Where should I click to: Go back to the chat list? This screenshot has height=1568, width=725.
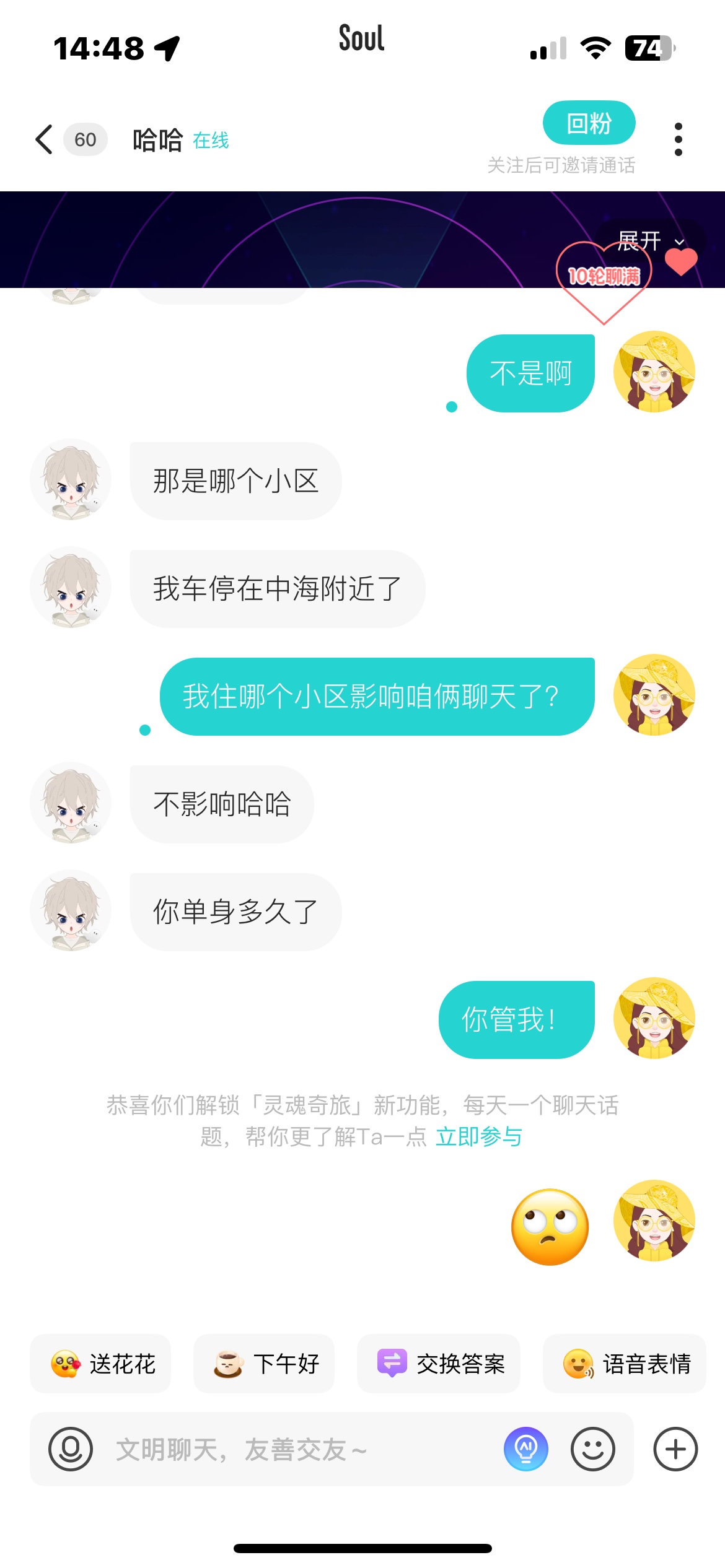pyautogui.click(x=43, y=139)
